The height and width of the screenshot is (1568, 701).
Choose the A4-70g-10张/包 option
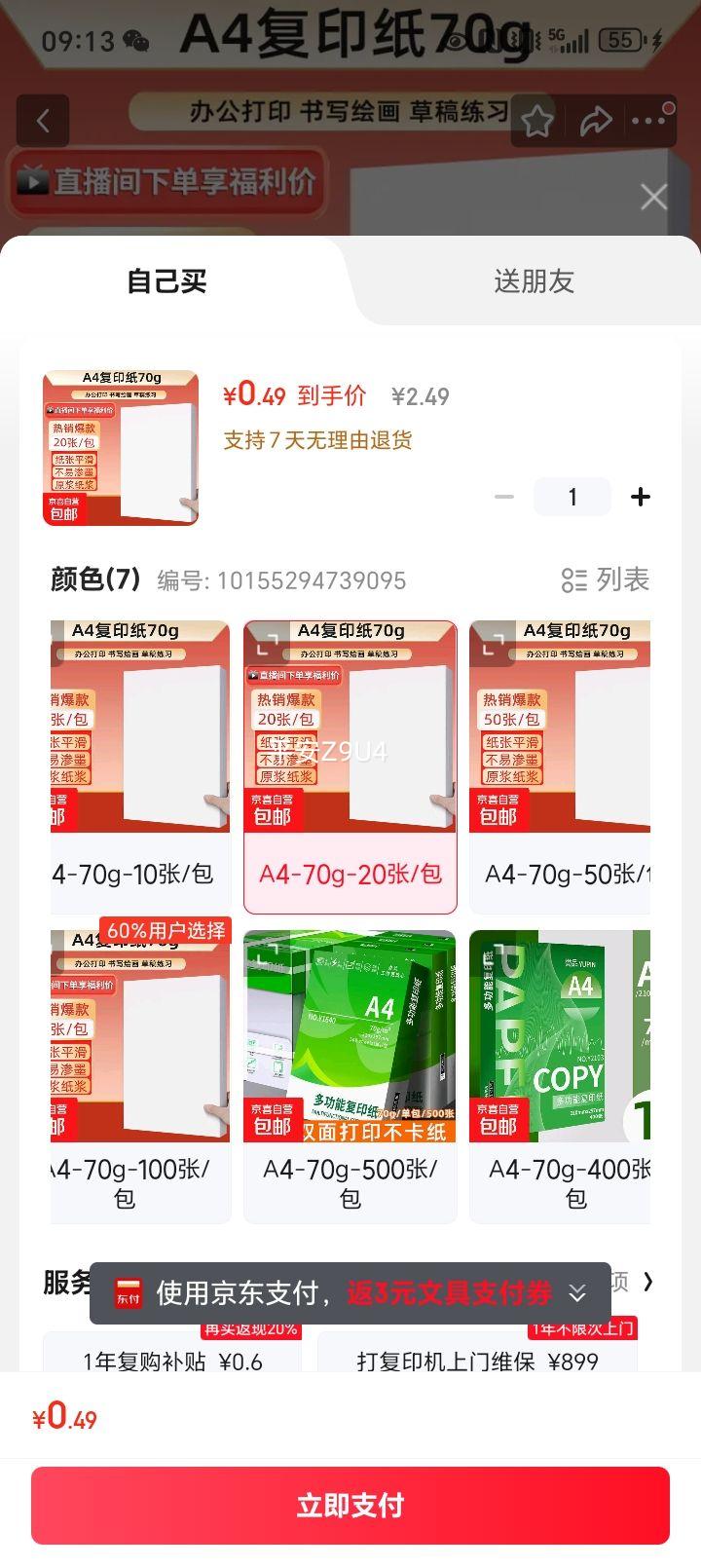140,766
